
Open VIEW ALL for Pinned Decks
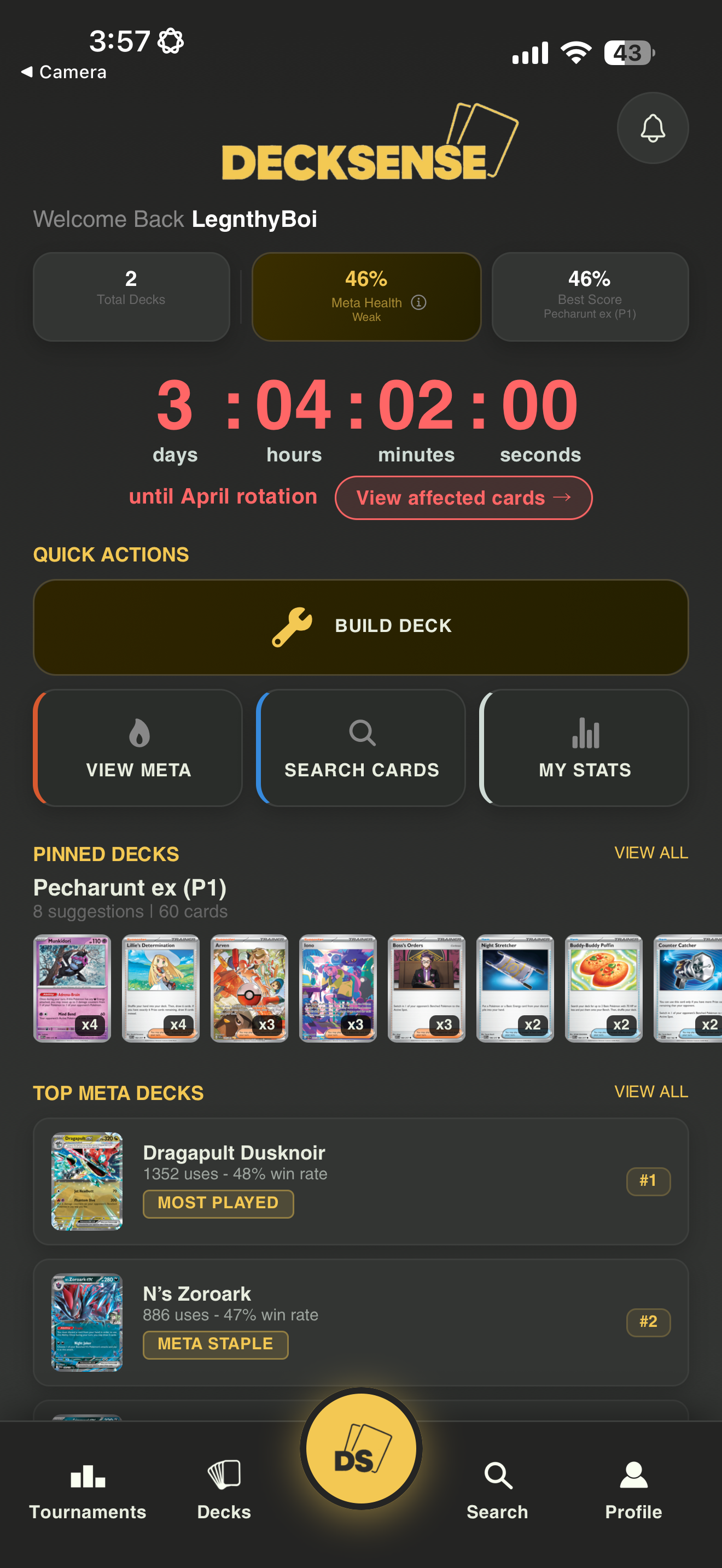650,853
